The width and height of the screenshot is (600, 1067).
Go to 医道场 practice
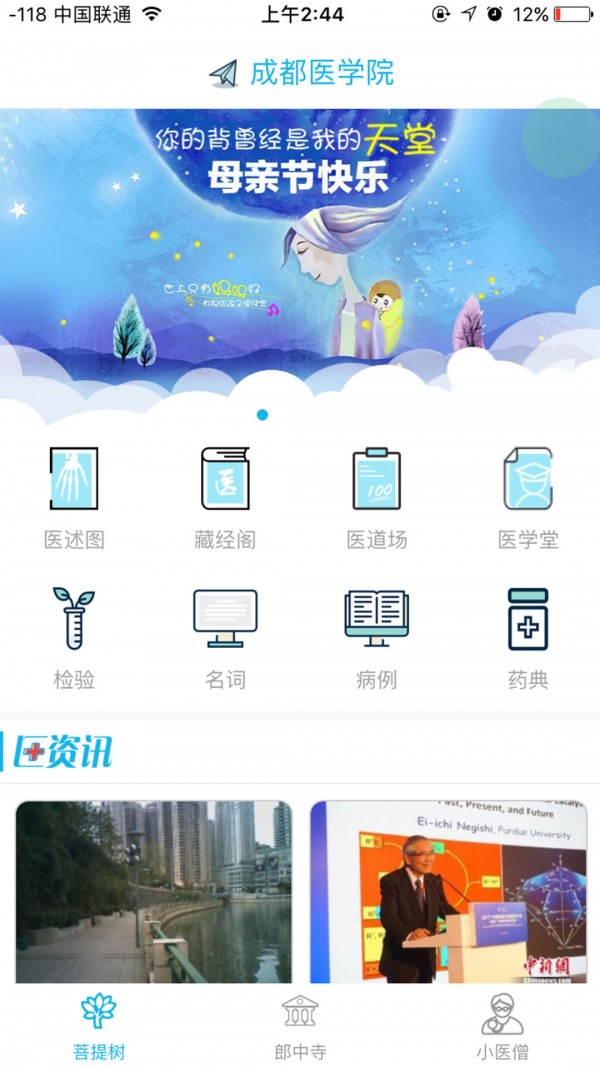pyautogui.click(x=377, y=497)
